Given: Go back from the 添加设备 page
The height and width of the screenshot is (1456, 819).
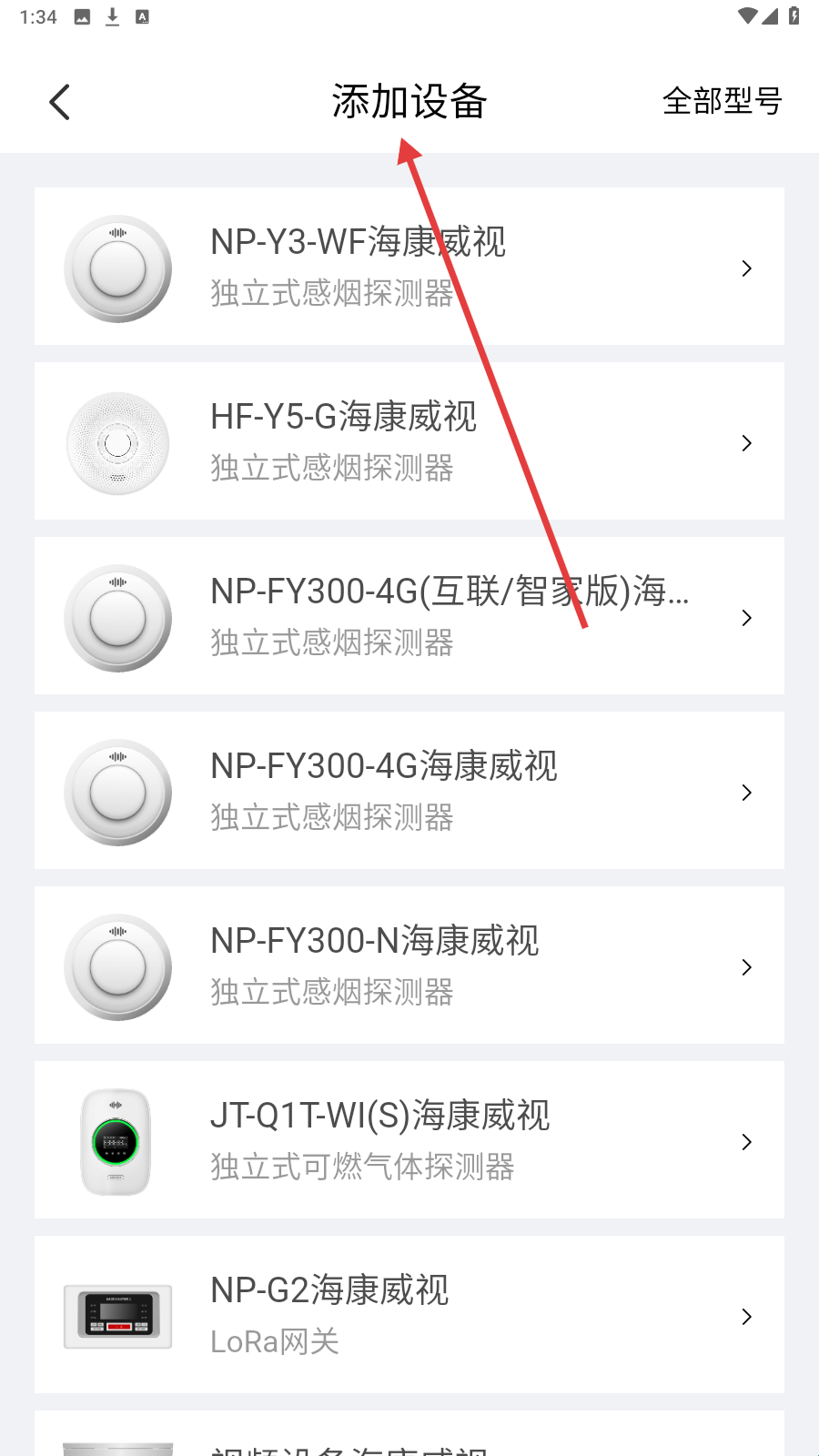Looking at the screenshot, I should pyautogui.click(x=60, y=102).
